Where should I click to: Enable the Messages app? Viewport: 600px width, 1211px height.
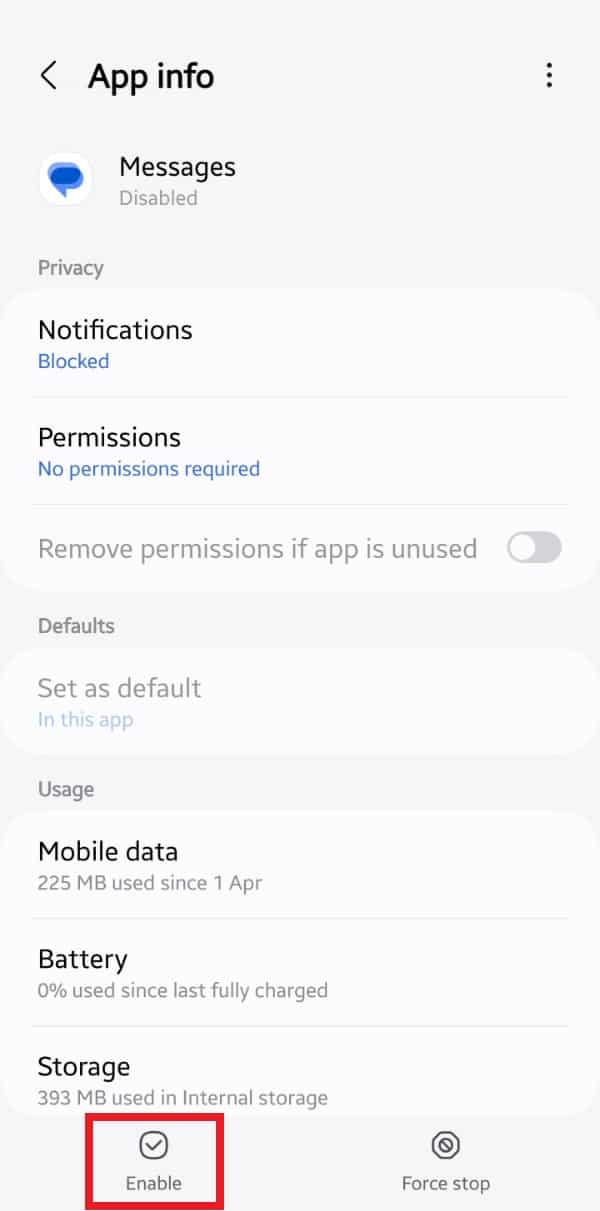(x=154, y=1161)
